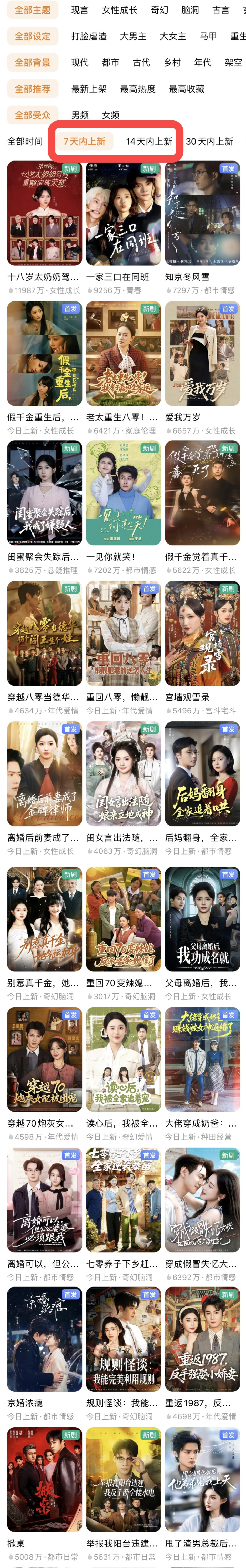Open drama 十八岁太奶奶驾到

[44, 213]
